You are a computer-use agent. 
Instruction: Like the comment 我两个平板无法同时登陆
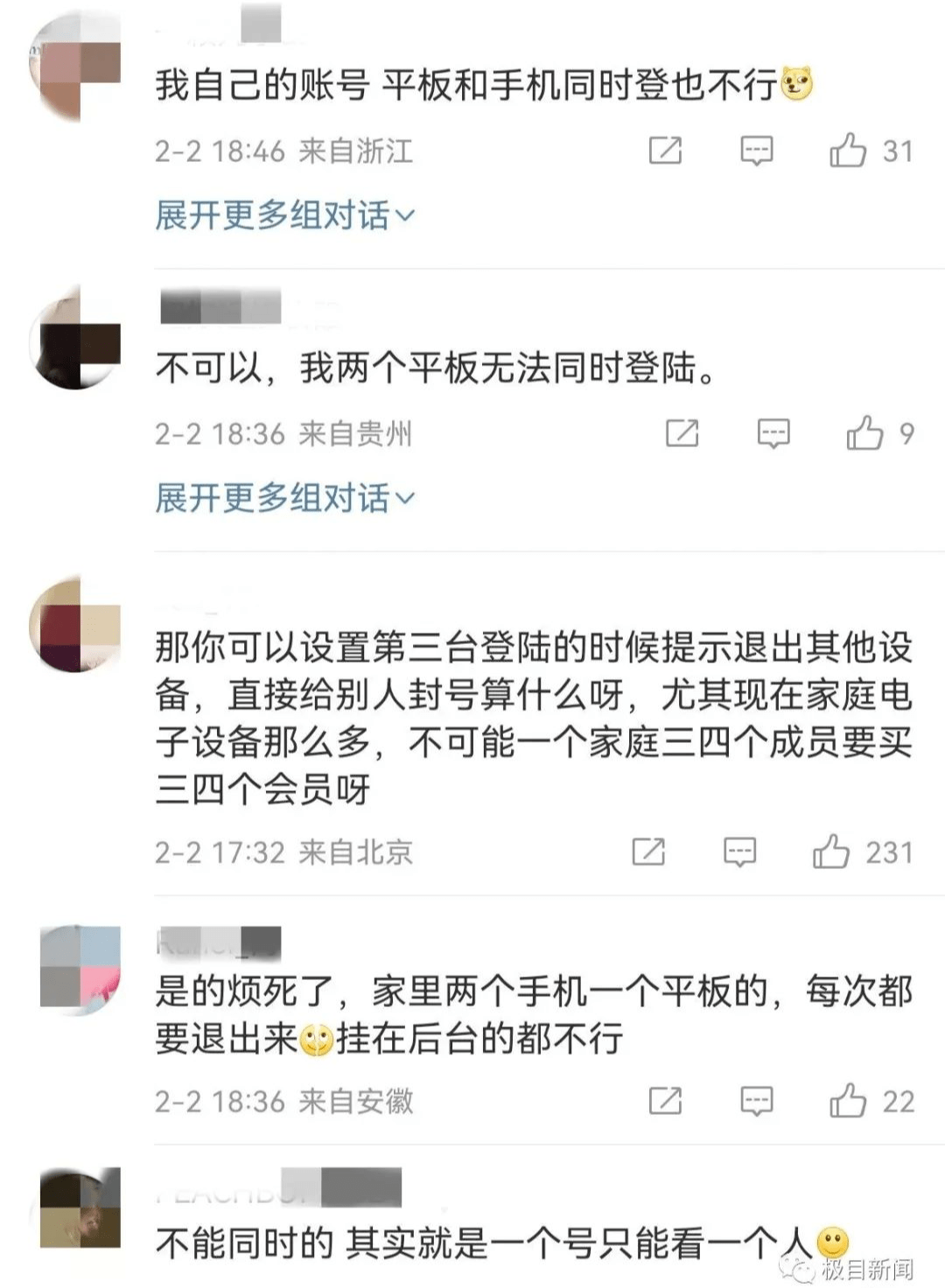(864, 433)
